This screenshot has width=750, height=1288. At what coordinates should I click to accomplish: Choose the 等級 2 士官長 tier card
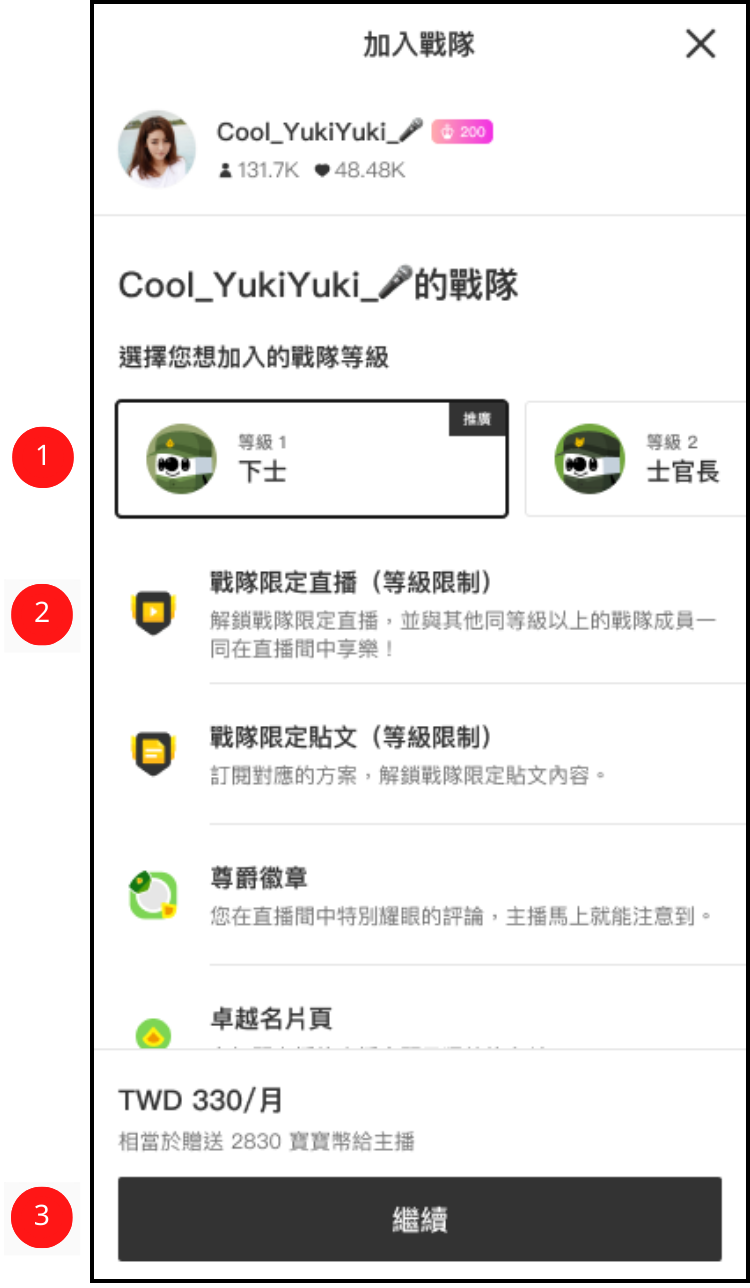(x=636, y=459)
